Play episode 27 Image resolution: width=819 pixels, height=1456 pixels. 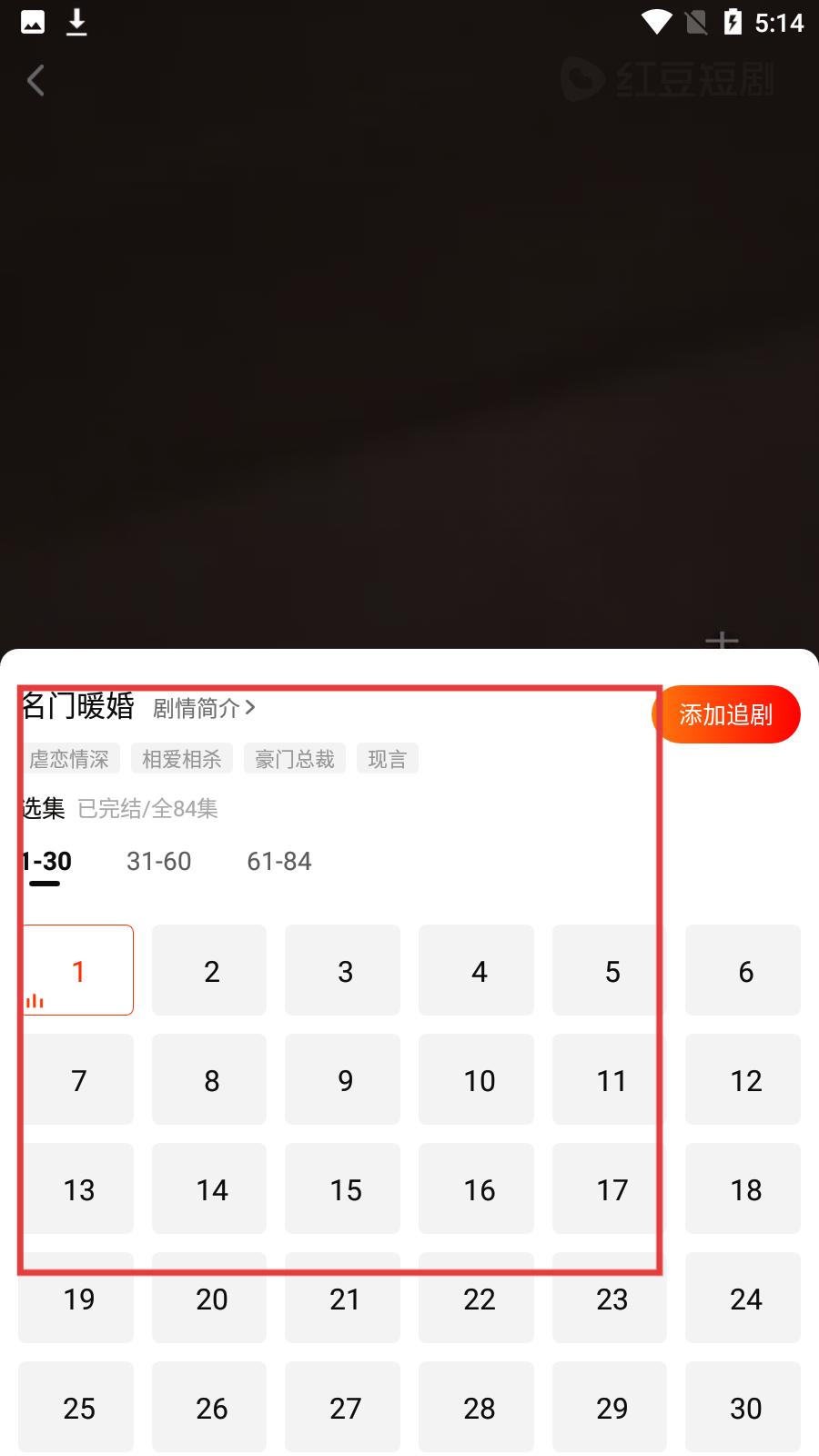click(x=343, y=1407)
